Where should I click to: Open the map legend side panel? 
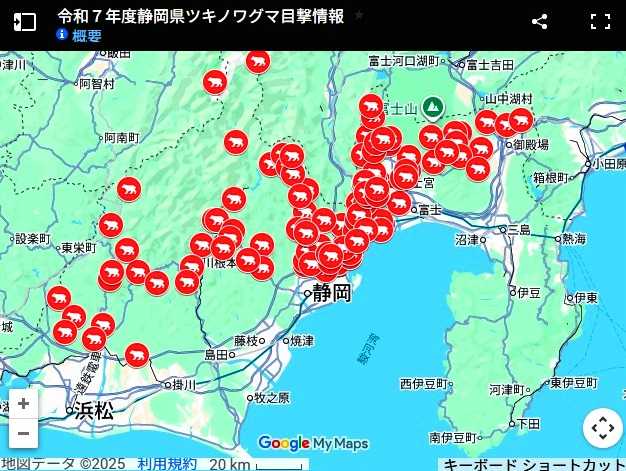pyautogui.click(x=24, y=22)
